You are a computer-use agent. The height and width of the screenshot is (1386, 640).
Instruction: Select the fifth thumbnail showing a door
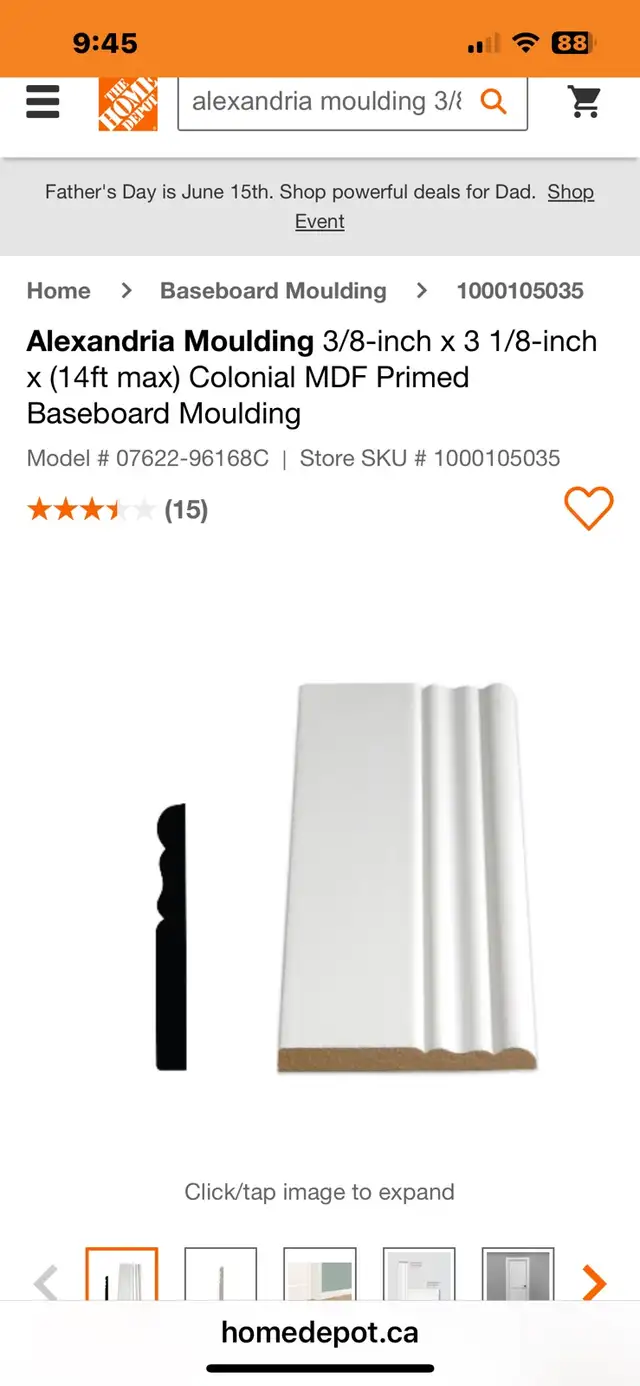click(518, 1275)
